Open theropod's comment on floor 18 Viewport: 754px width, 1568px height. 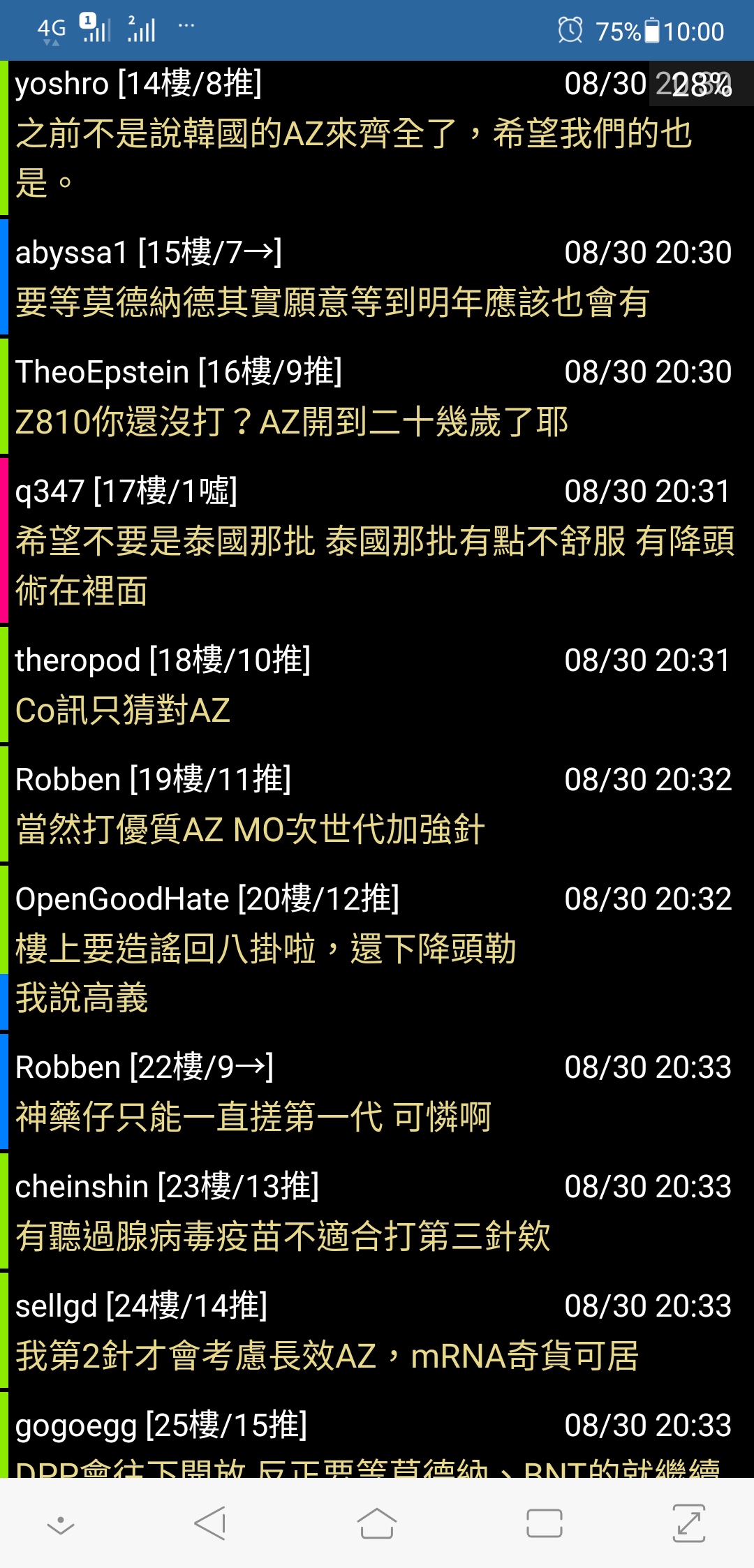click(x=377, y=685)
